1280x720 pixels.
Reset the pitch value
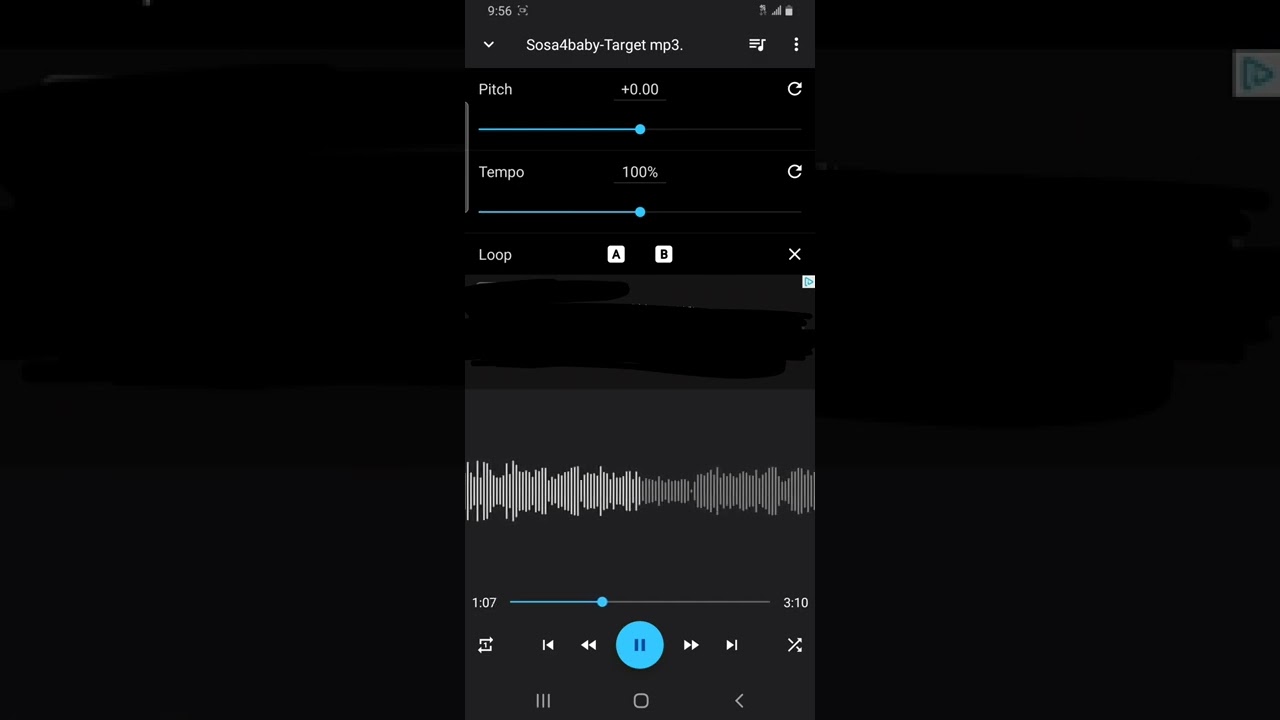tap(795, 89)
